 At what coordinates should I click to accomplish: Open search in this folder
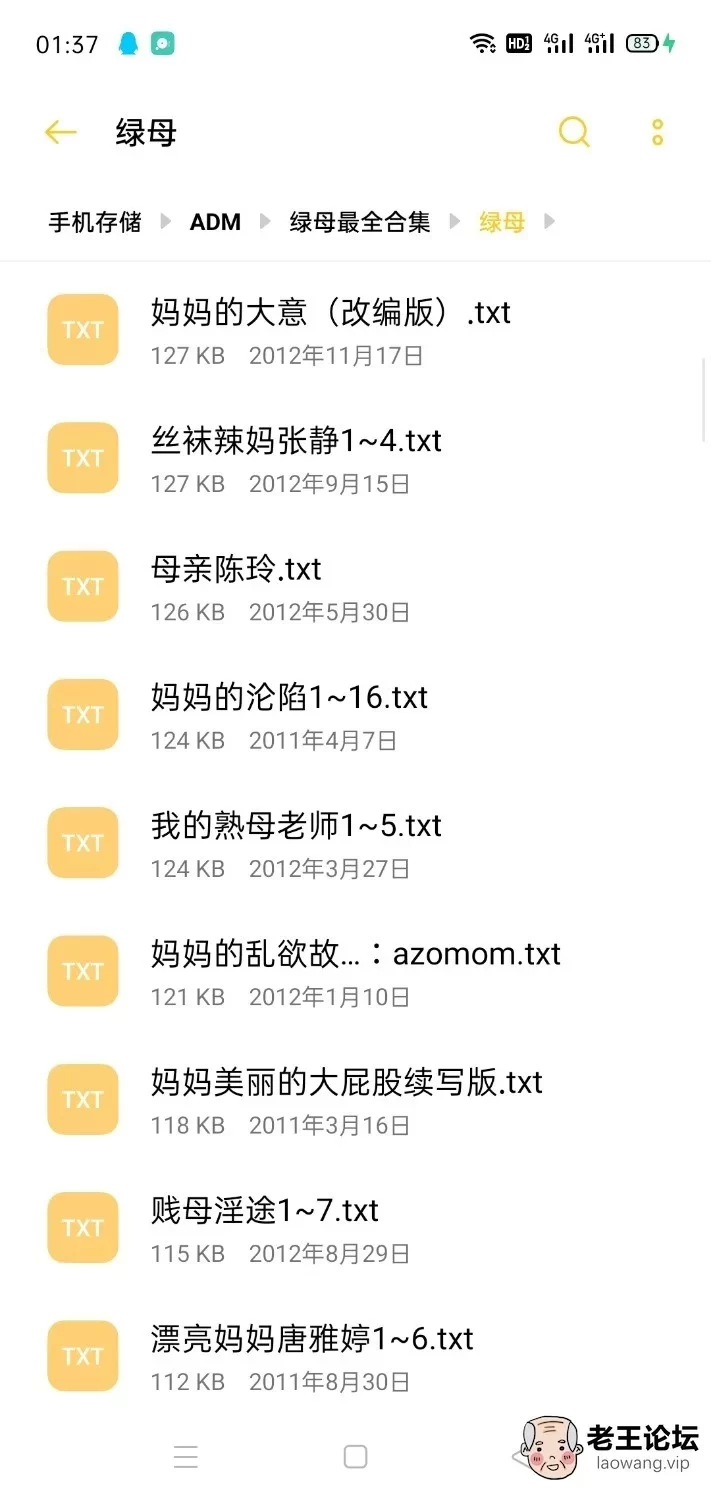(x=574, y=132)
